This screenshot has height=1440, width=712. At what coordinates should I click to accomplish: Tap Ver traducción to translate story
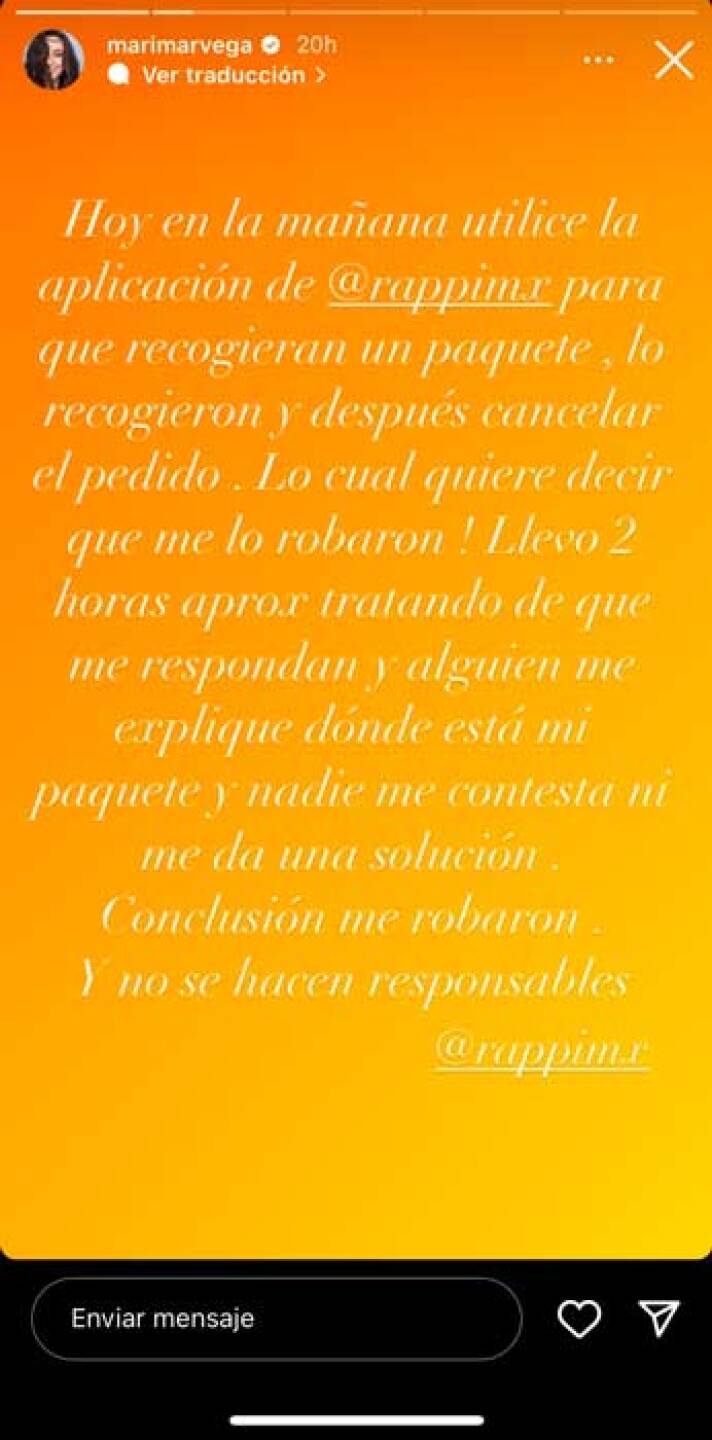click(x=223, y=75)
